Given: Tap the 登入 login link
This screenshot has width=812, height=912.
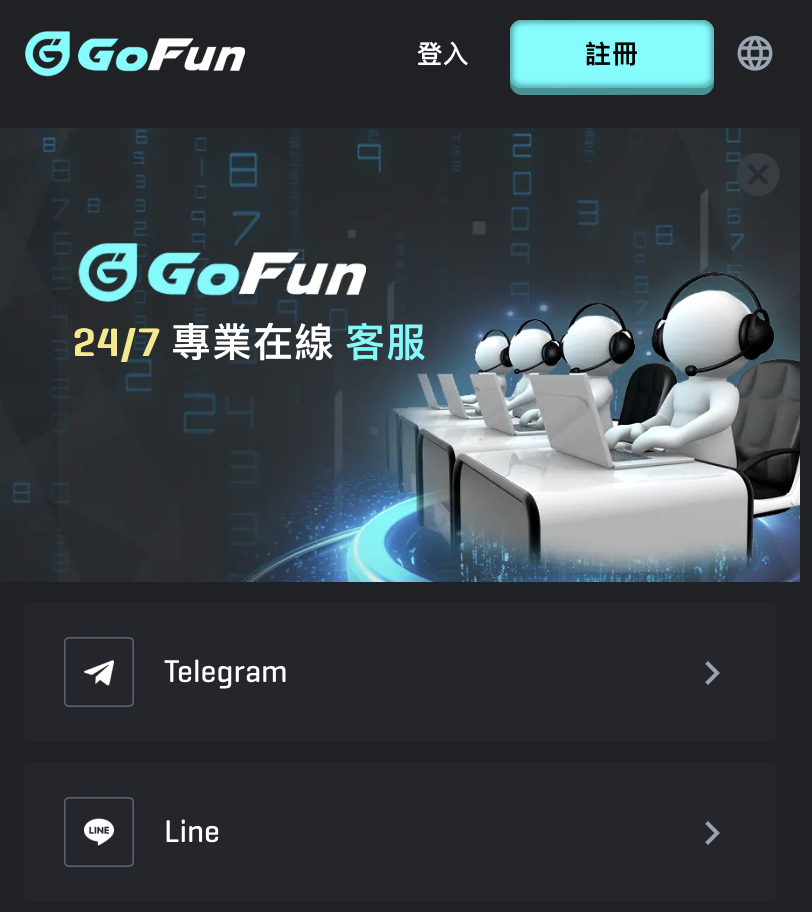Looking at the screenshot, I should pyautogui.click(x=442, y=54).
